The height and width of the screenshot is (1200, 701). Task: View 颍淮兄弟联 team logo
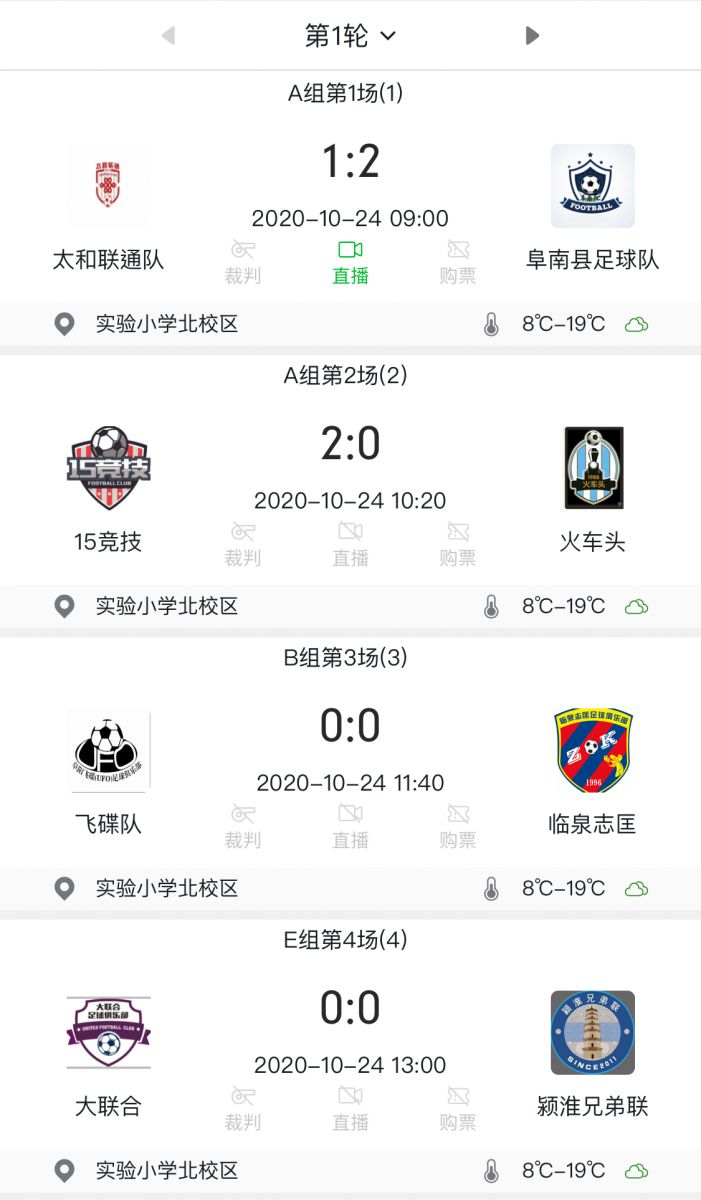coord(593,1032)
